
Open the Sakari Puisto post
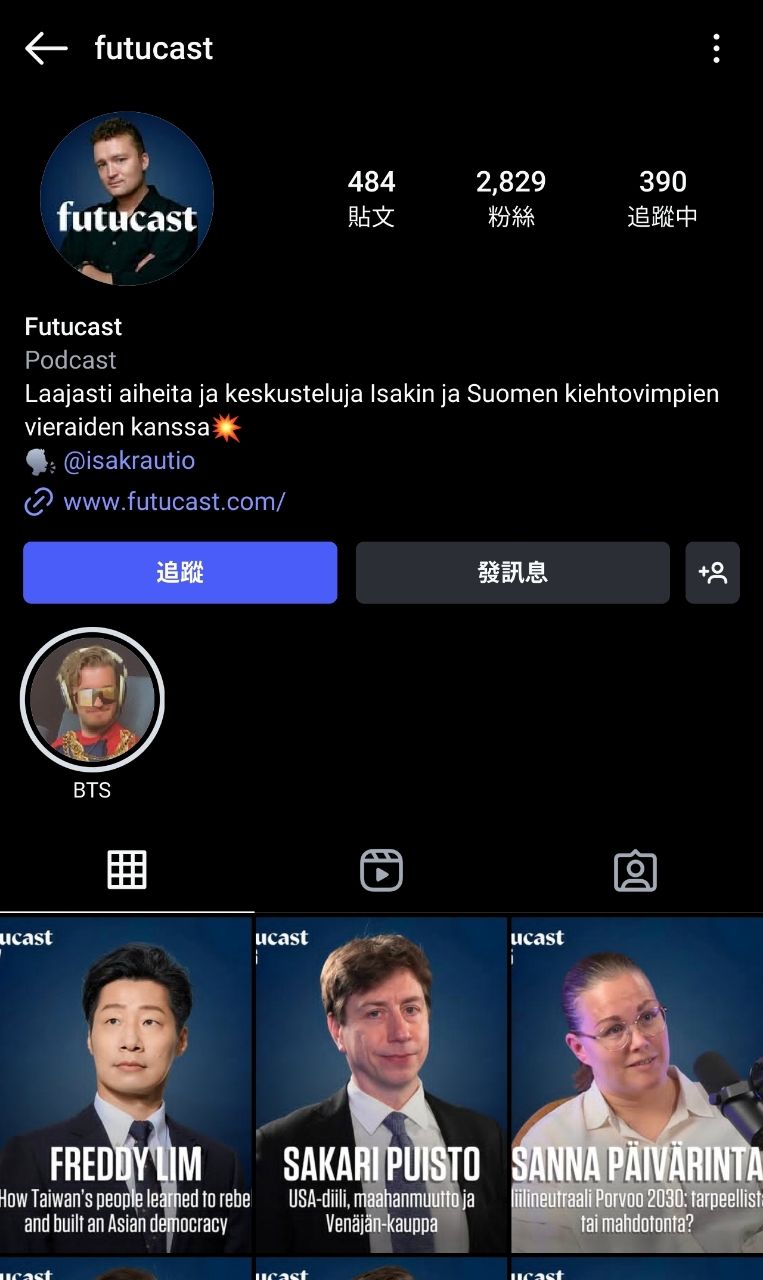pos(381,1084)
